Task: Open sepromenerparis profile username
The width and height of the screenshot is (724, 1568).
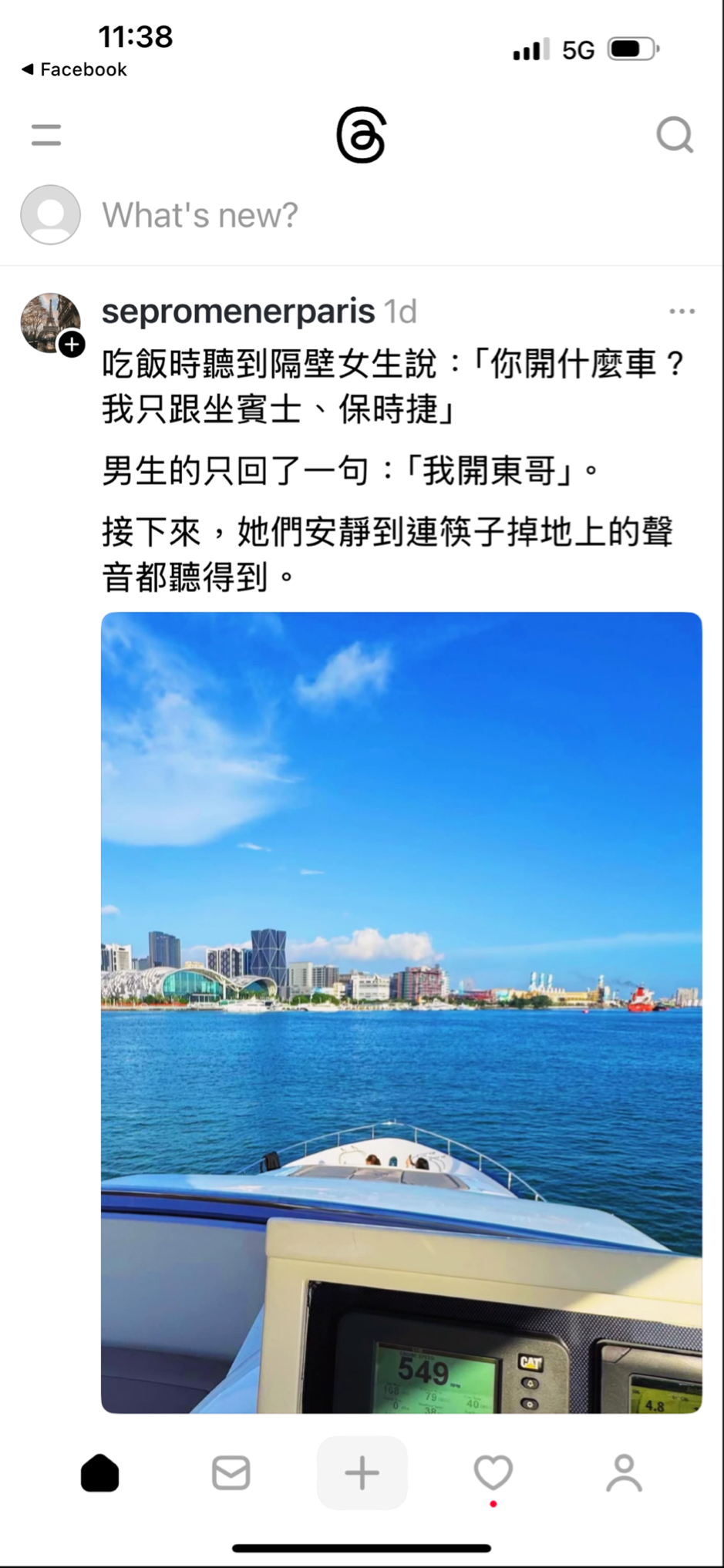Action: (238, 311)
